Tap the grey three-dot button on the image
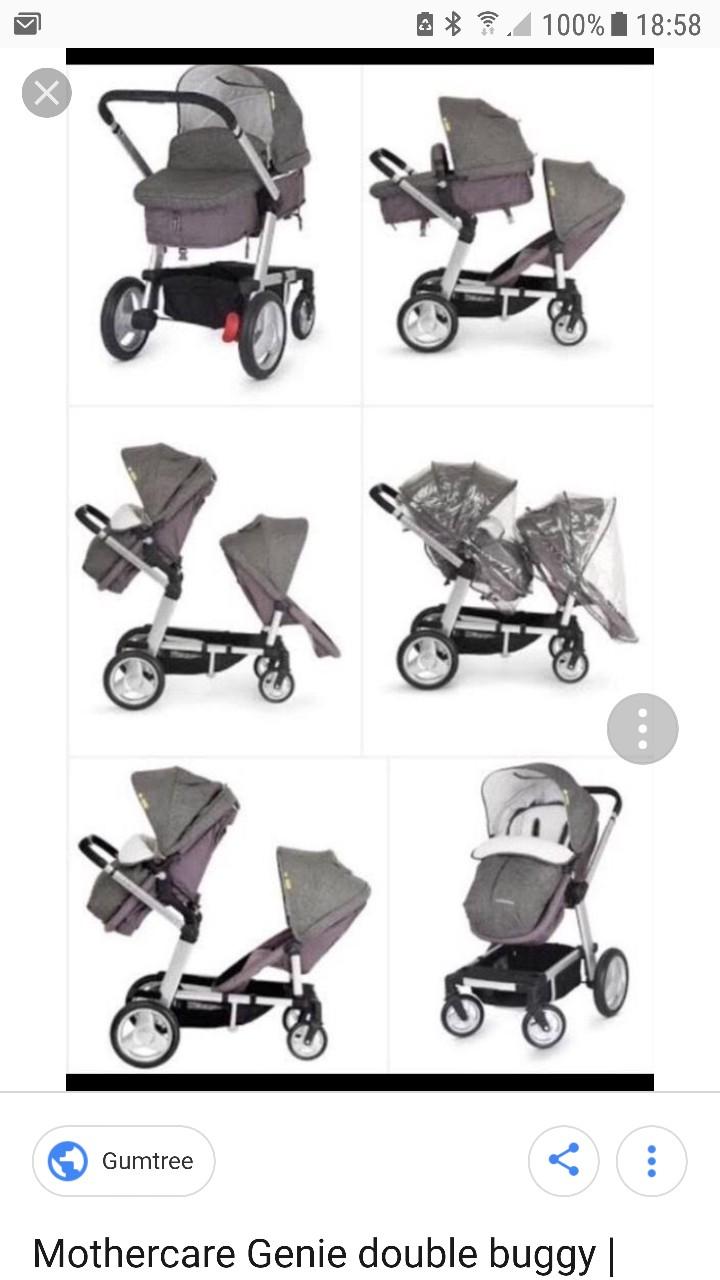 point(642,729)
